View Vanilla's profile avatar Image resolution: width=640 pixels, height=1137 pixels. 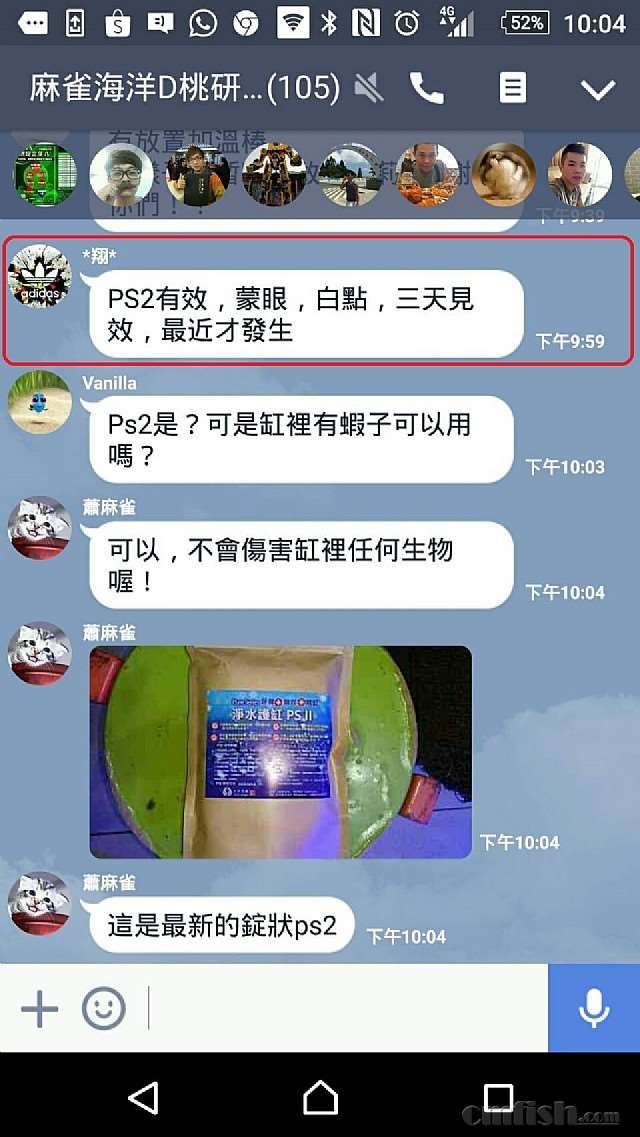click(x=39, y=402)
